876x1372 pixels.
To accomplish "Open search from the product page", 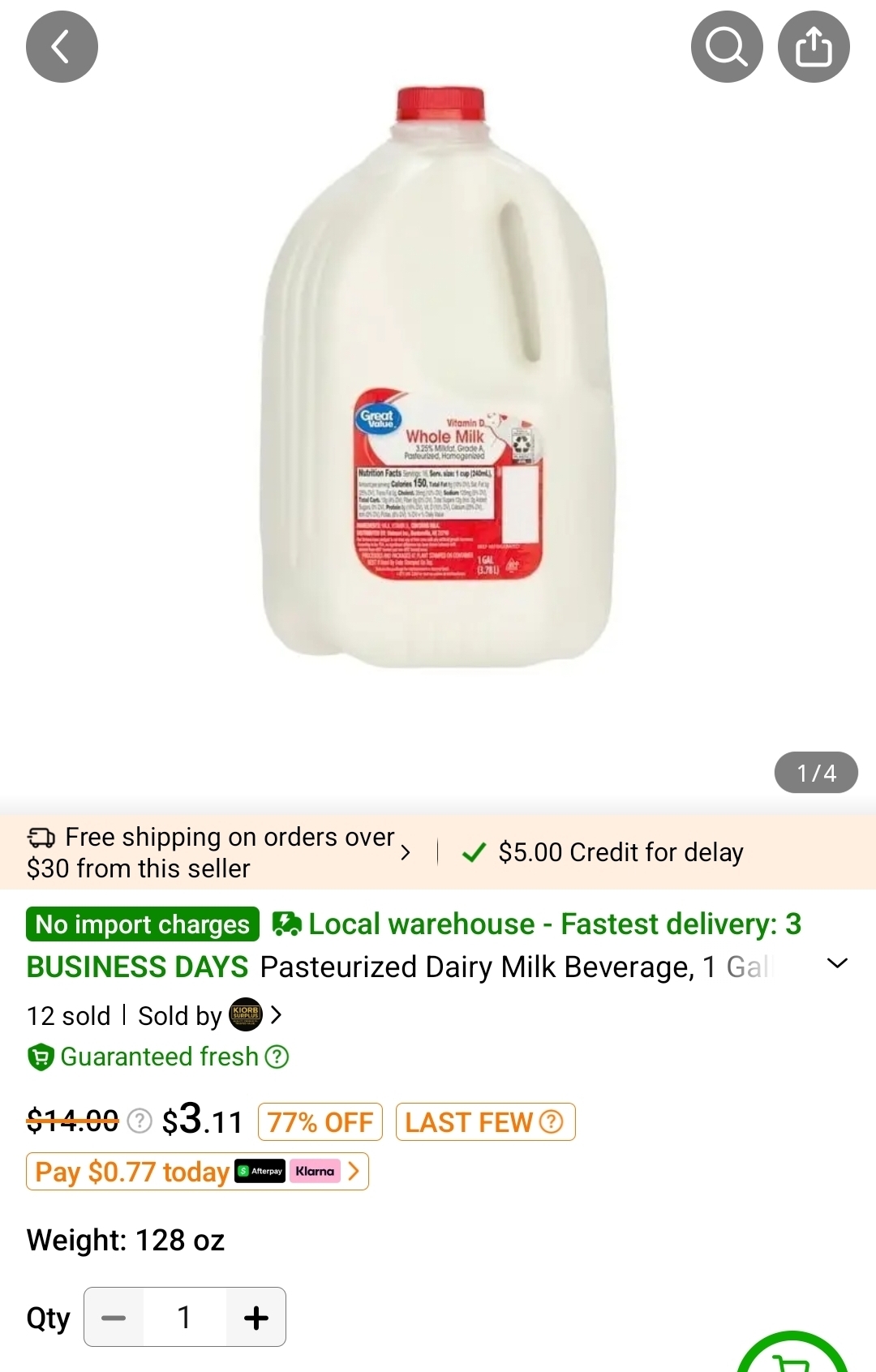I will point(727,47).
